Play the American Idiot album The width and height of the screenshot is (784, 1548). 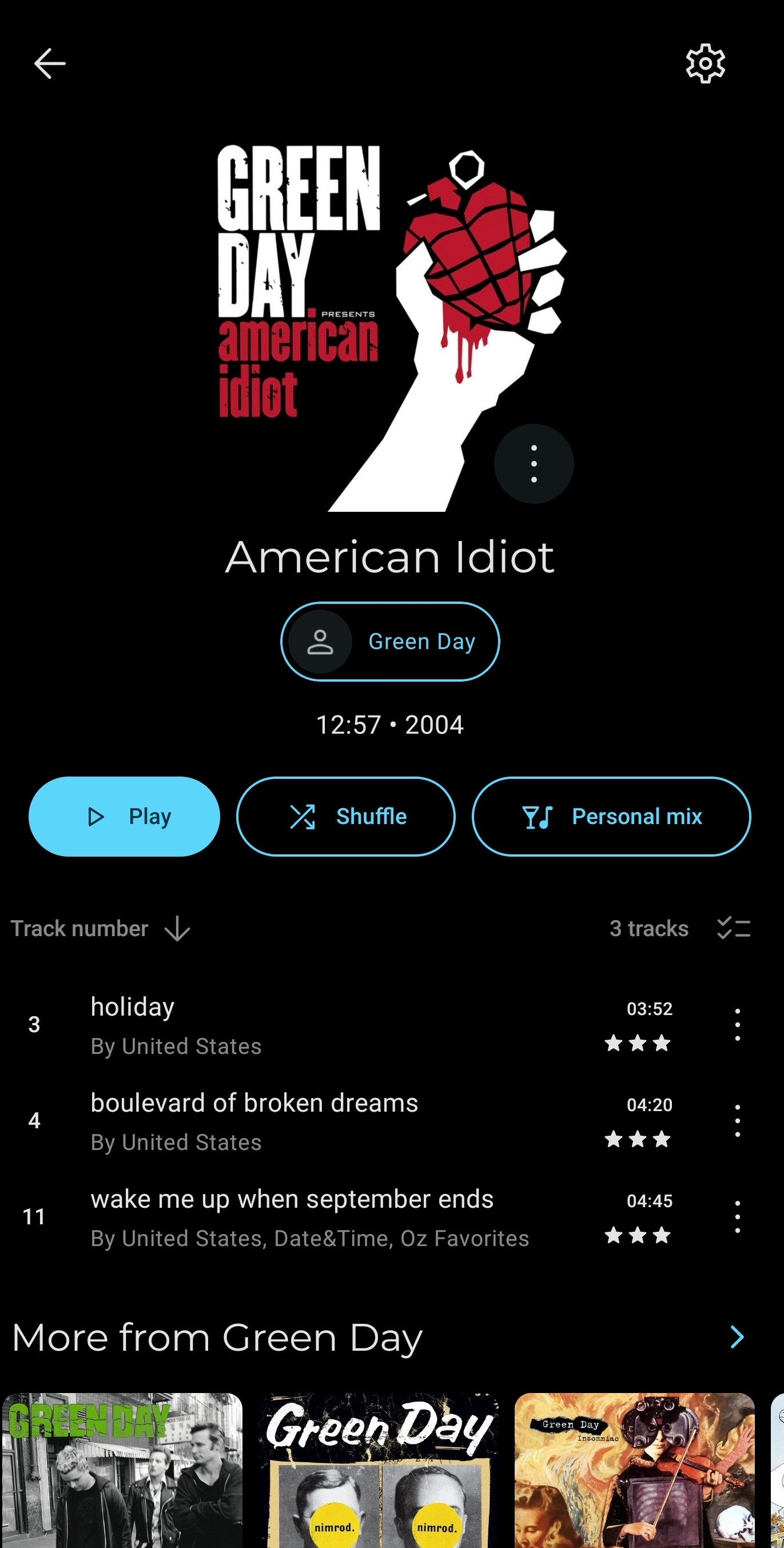124,816
